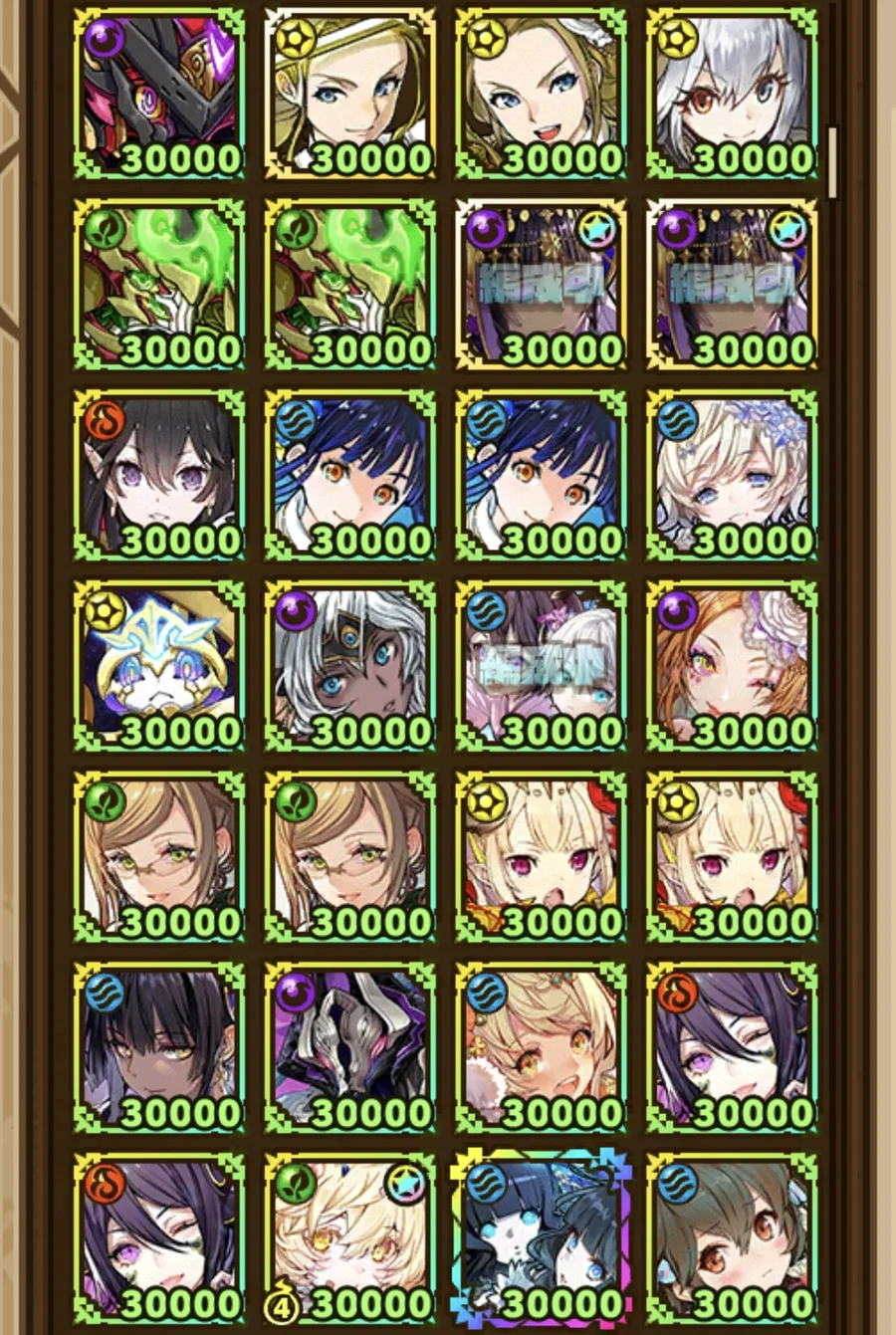Screen dimensions: 896x1335
Task: Select the dark armored mech character tile
Action: click(x=159, y=95)
